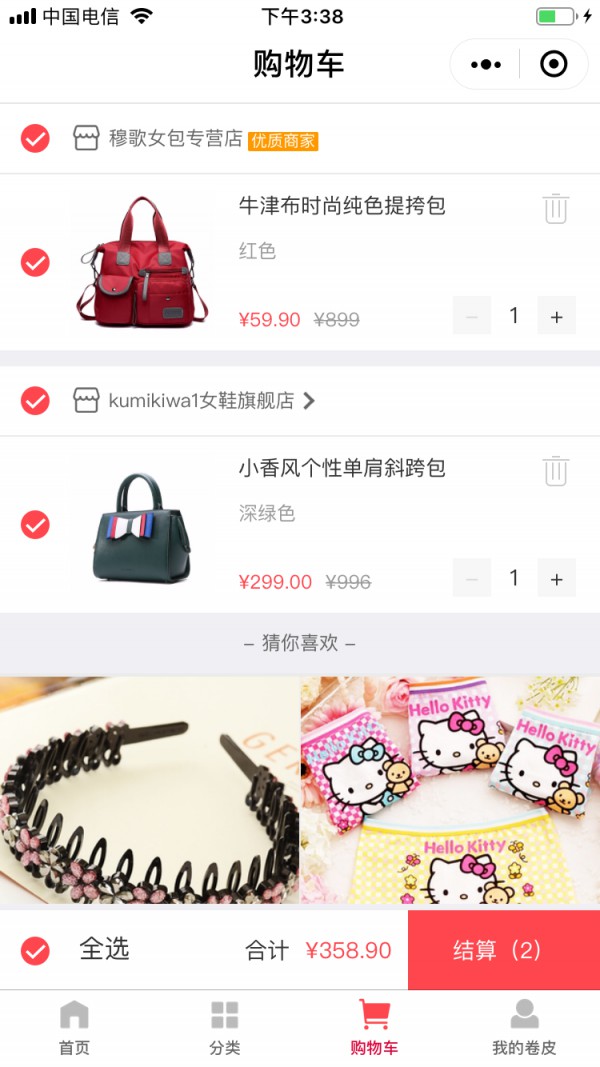Reduce the quantity of 小香风个性单肩斜跨包
Viewport: 600px width, 1067px height.
click(x=472, y=579)
